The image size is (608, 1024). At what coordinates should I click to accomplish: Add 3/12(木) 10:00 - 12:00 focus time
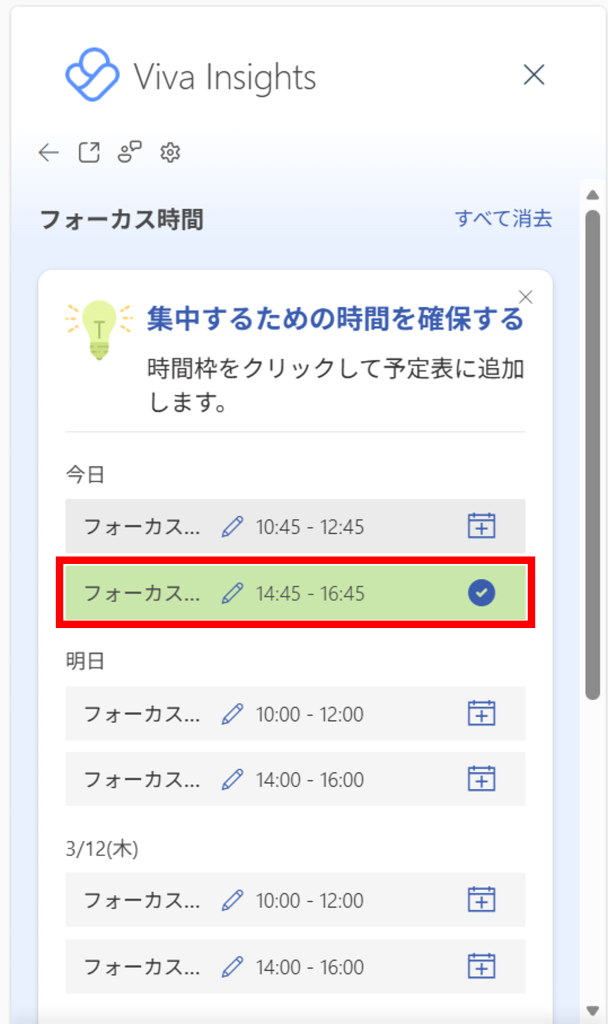coord(482,900)
